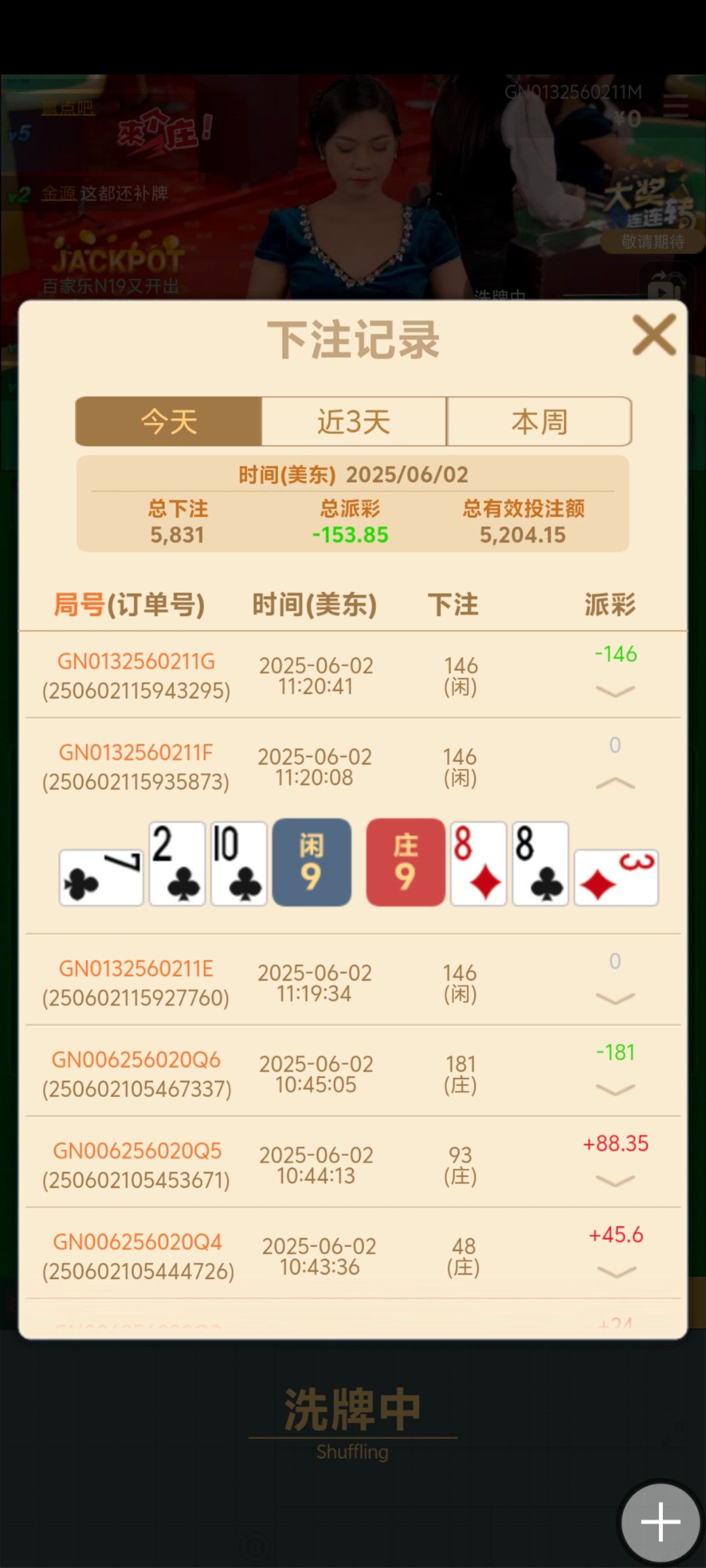This screenshot has height=1568, width=706.
Task: Expand details for round GN006256020Q4
Action: [x=616, y=1271]
